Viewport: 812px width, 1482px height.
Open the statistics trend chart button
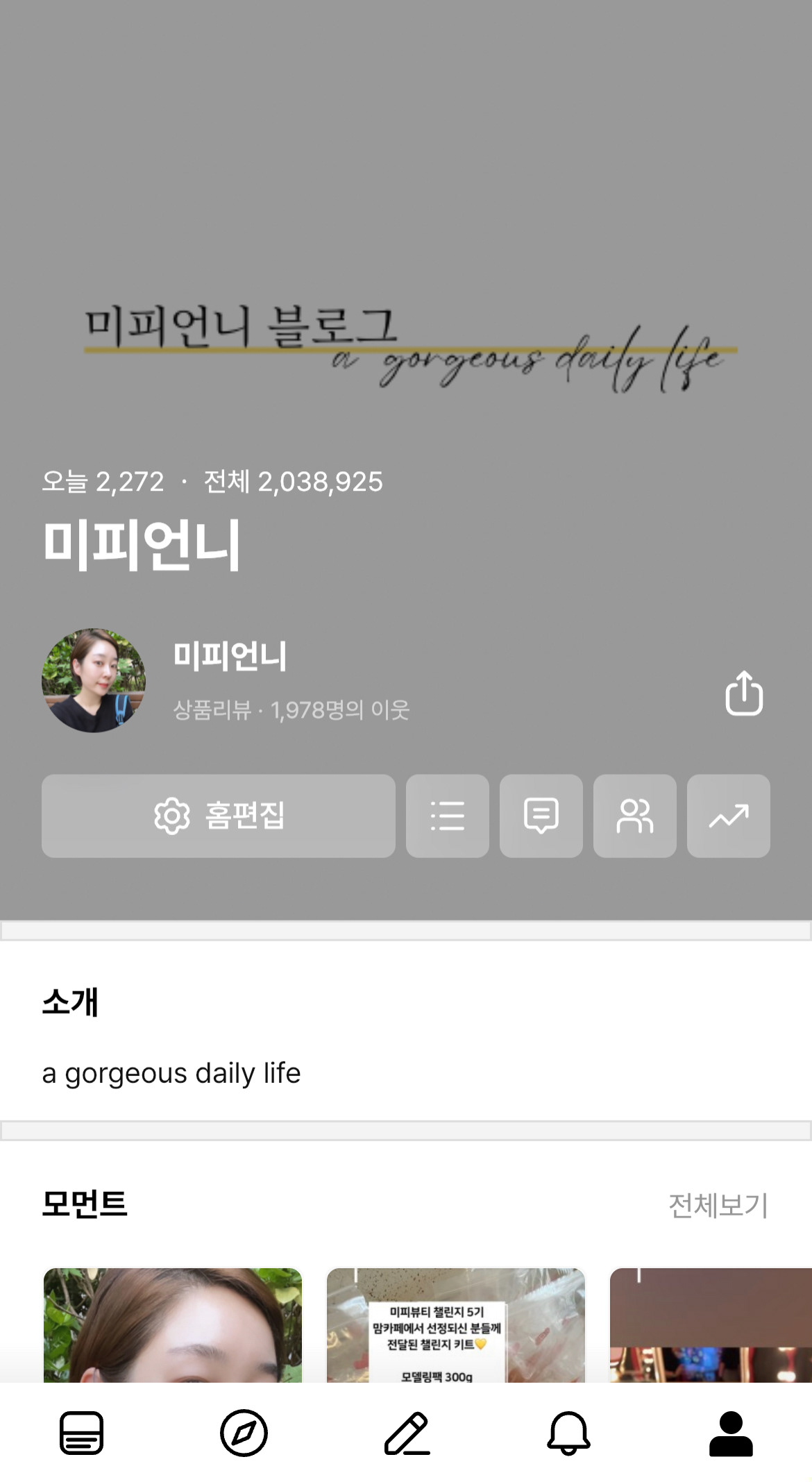[729, 816]
